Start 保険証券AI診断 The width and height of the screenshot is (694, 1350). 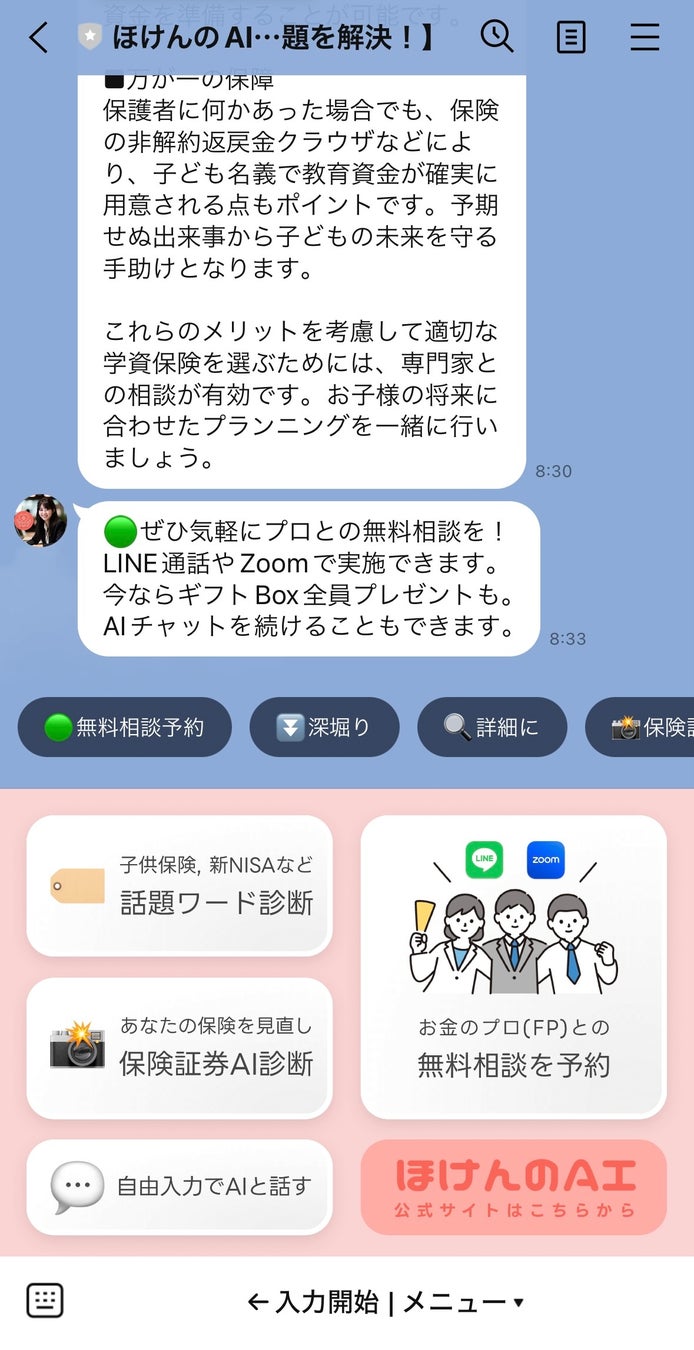point(179,1048)
